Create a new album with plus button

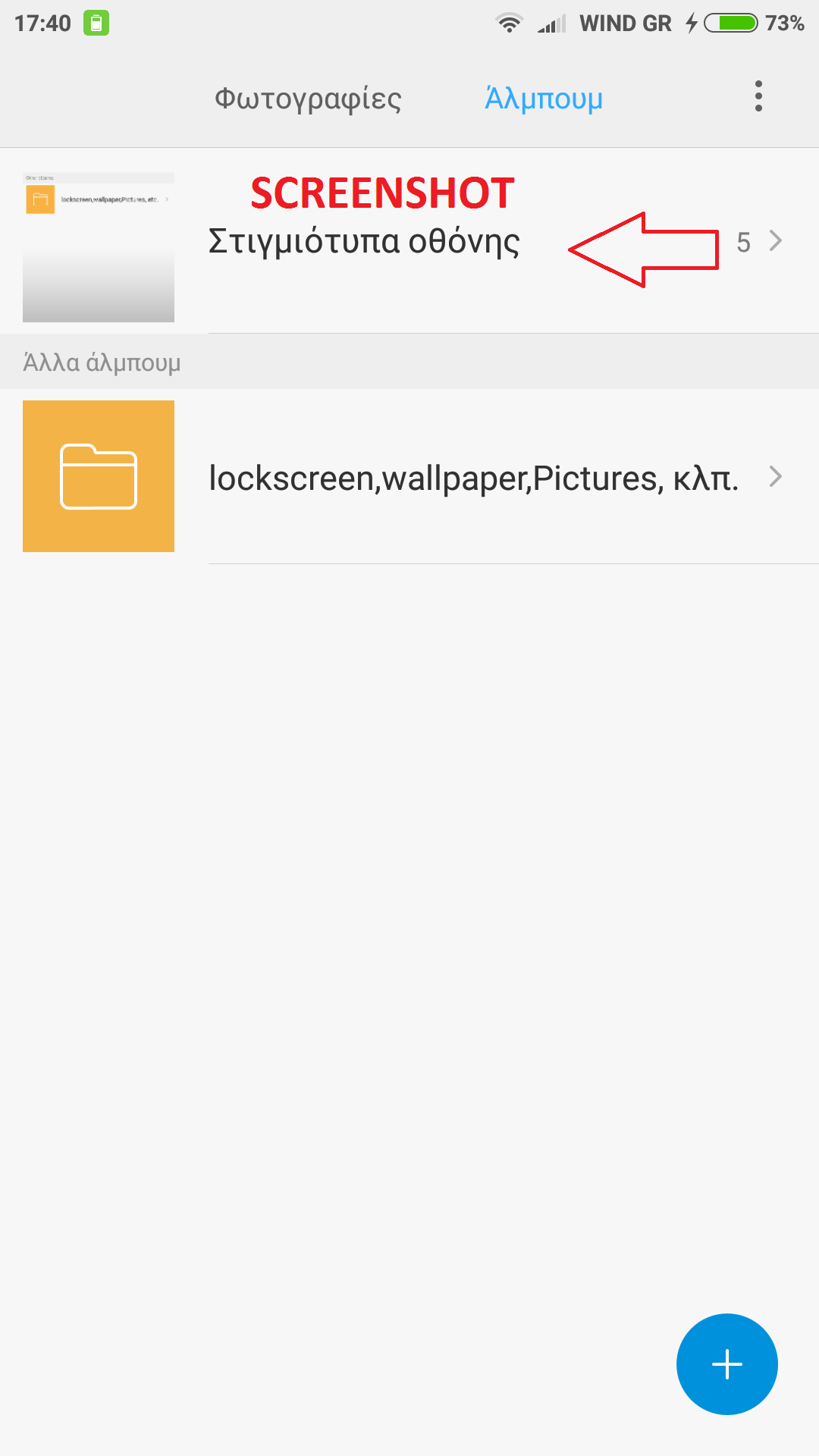point(726,1363)
